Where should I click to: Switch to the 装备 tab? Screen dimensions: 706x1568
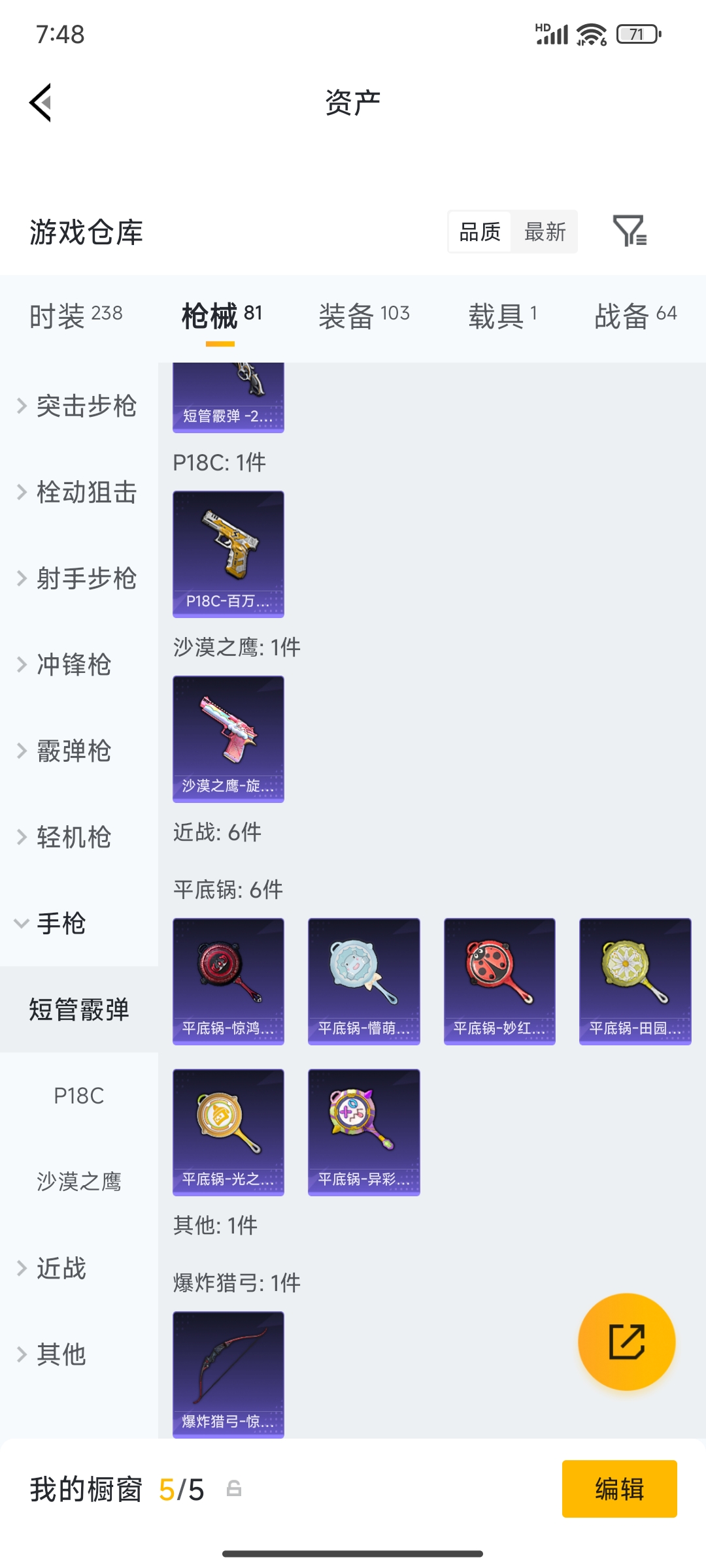click(x=364, y=314)
